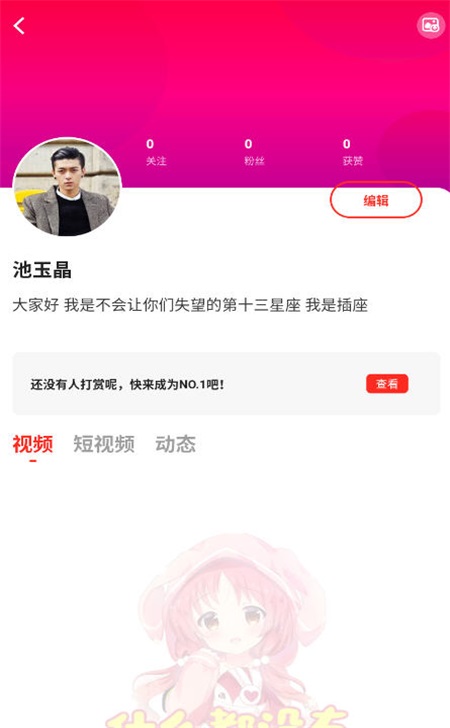Switch to the 短视频 tab
The width and height of the screenshot is (450, 728).
click(x=104, y=444)
